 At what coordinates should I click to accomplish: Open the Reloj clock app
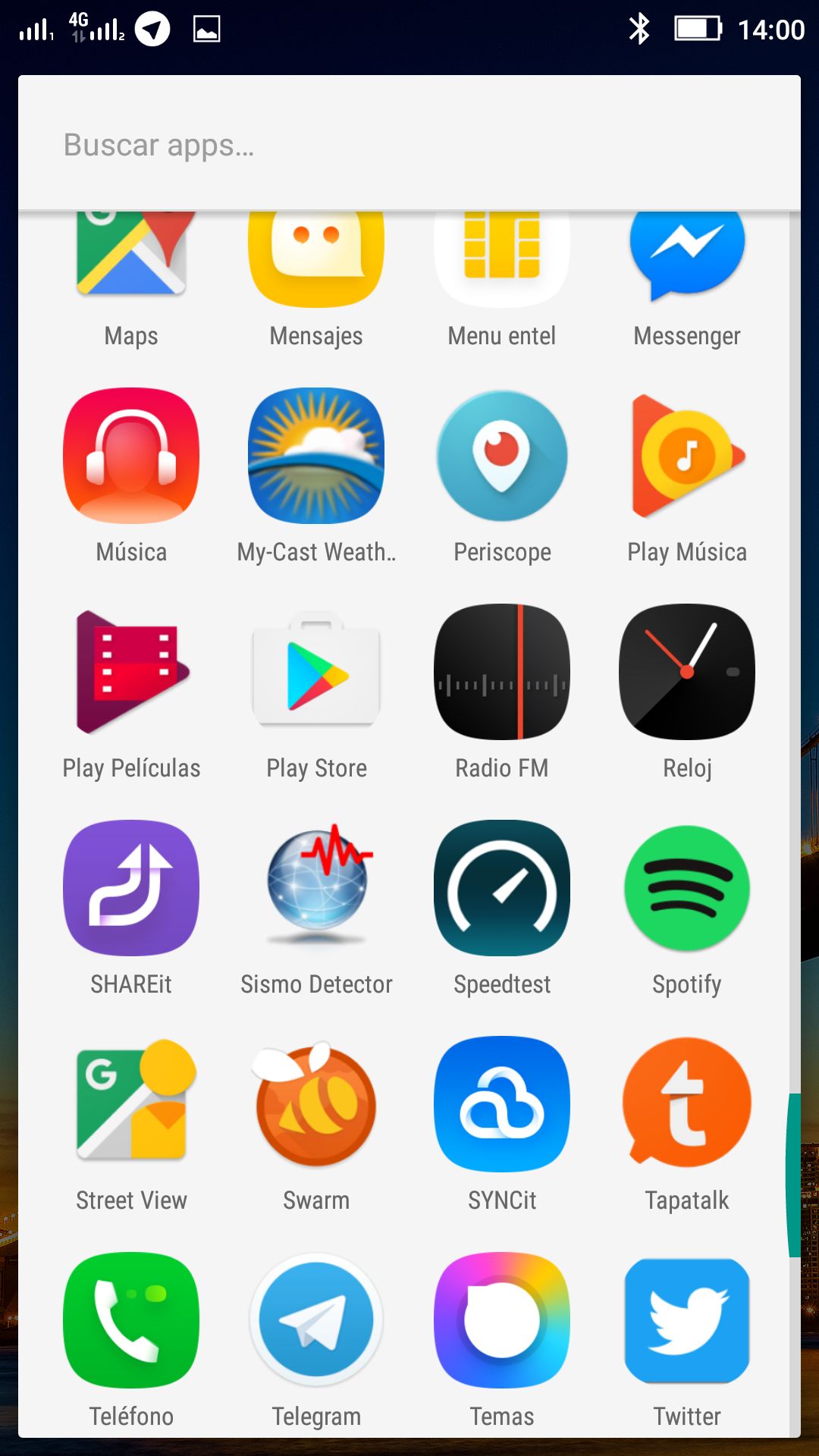pos(686,671)
